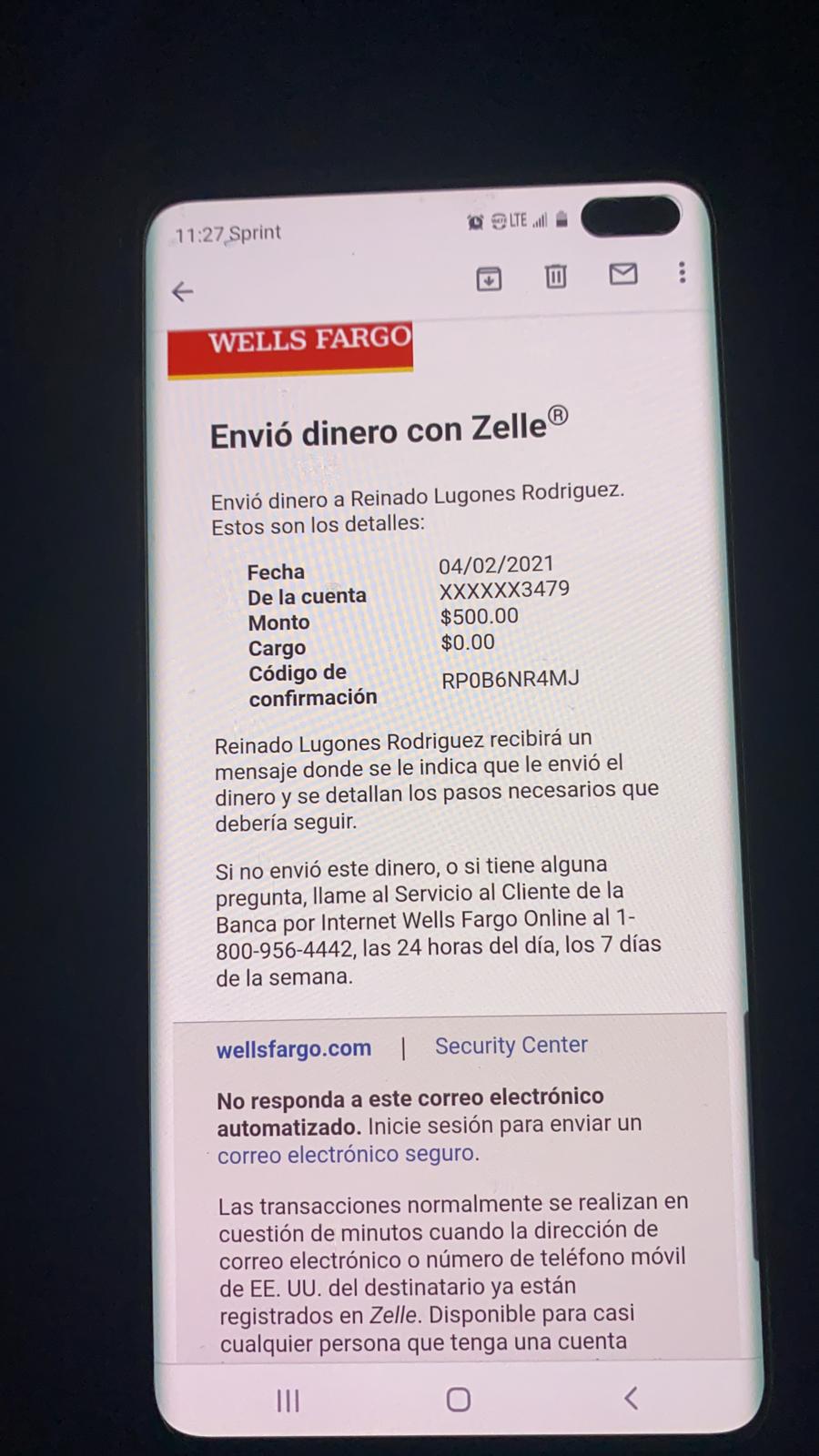Open the three-dot overflow menu
The width and height of the screenshot is (819, 1456).
click(682, 272)
